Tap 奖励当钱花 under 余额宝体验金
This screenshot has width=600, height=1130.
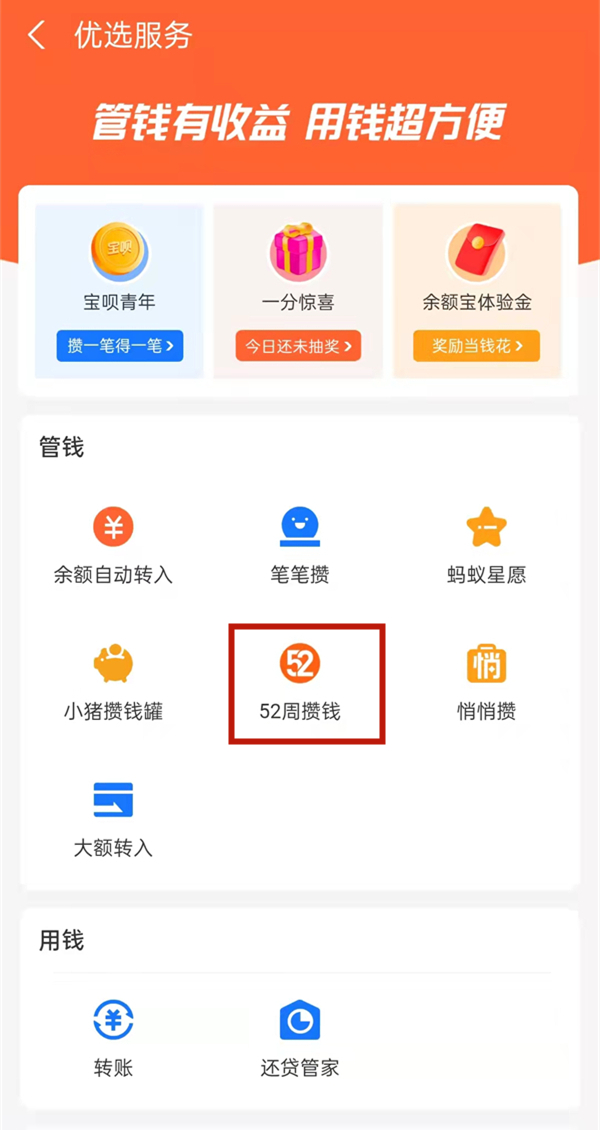pos(476,346)
